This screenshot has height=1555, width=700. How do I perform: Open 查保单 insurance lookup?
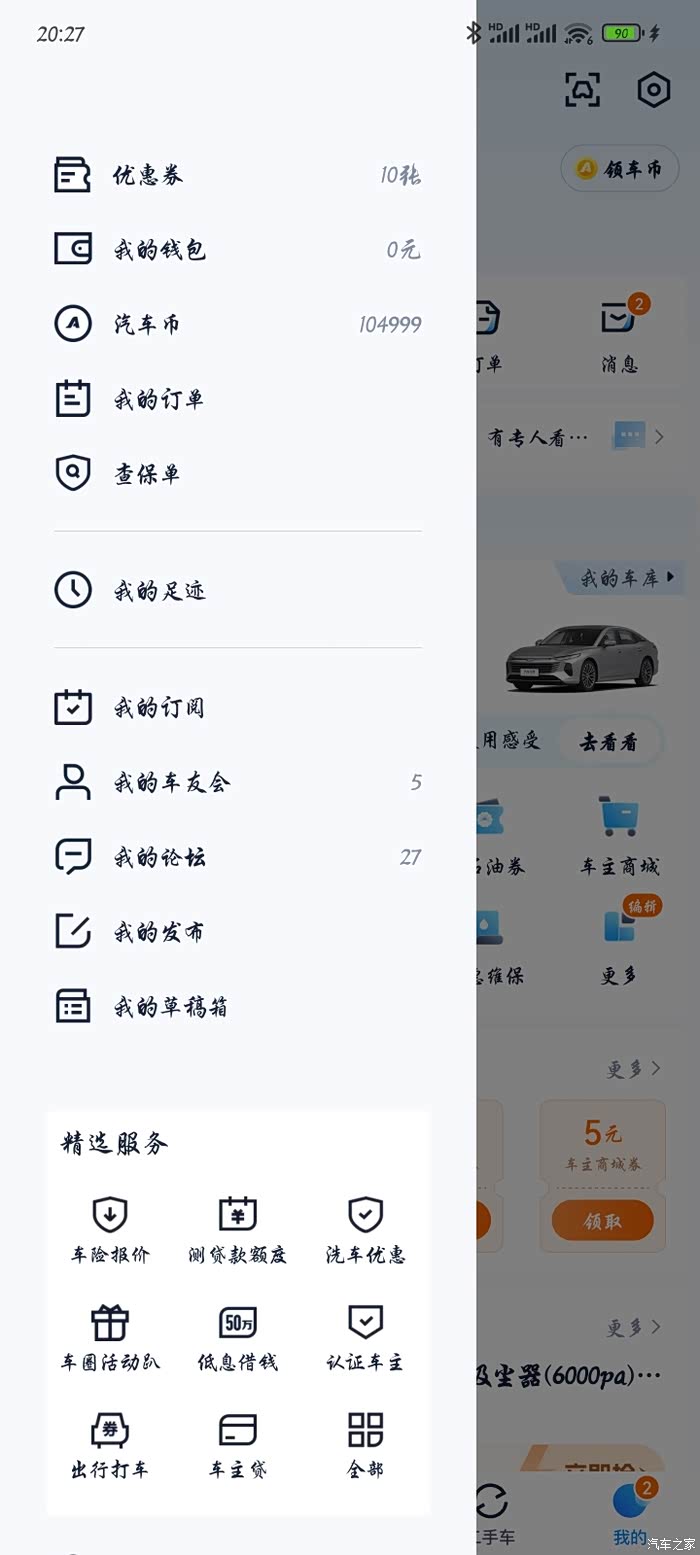pos(238,473)
